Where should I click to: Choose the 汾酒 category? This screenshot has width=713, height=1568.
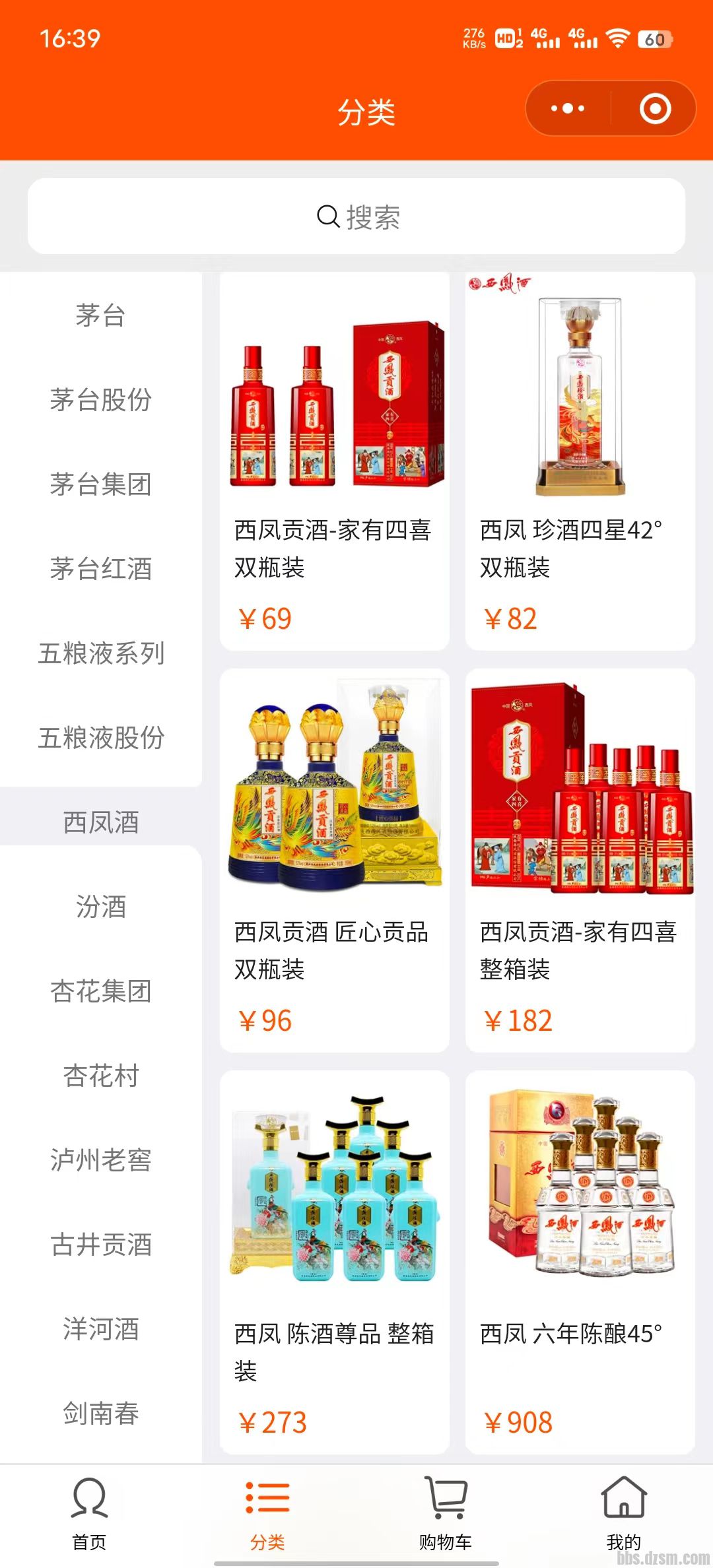tap(100, 907)
